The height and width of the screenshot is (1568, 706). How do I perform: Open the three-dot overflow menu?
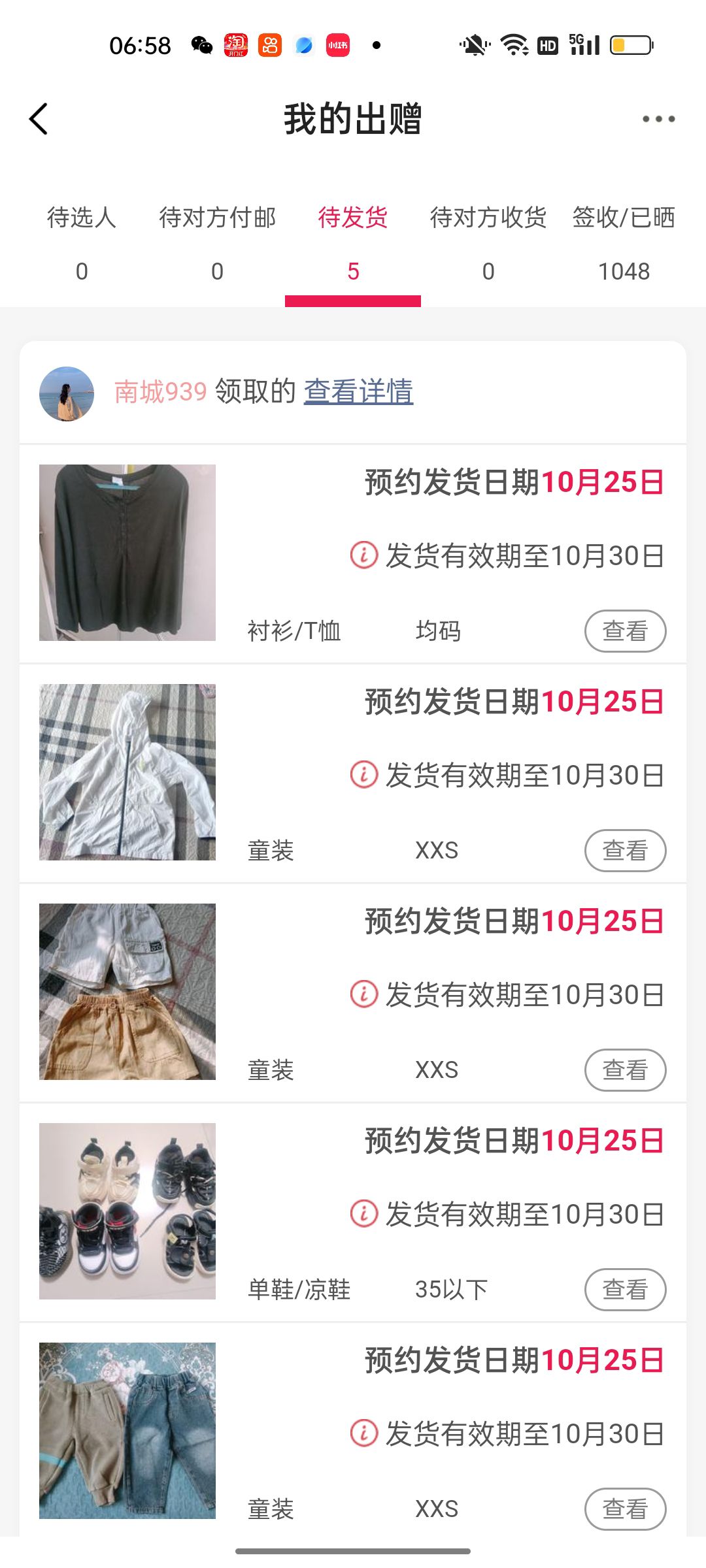tap(658, 119)
